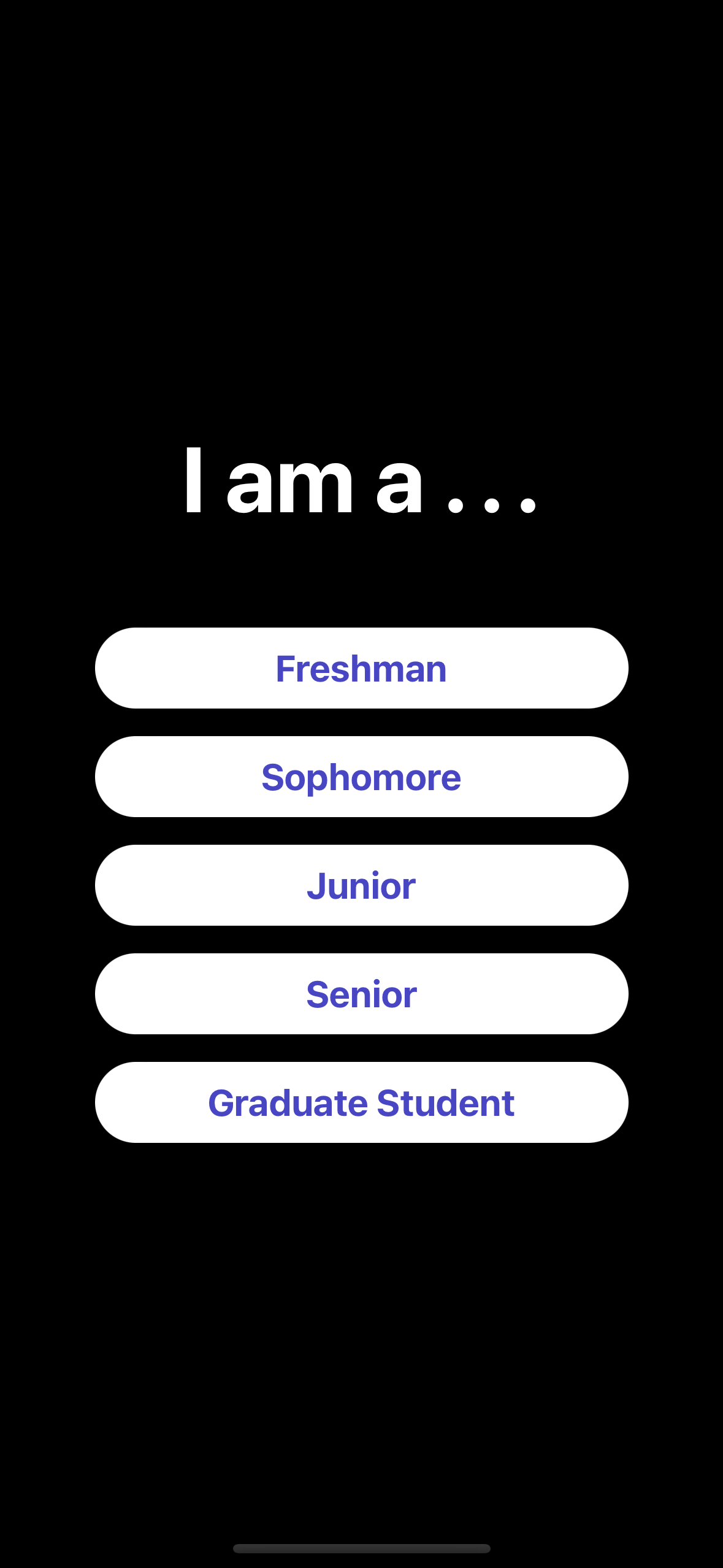Choose Sophomore as your year

coord(361,777)
